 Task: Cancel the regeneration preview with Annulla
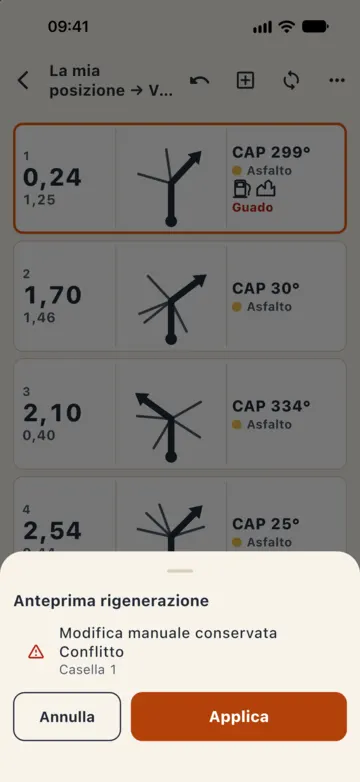tap(67, 716)
